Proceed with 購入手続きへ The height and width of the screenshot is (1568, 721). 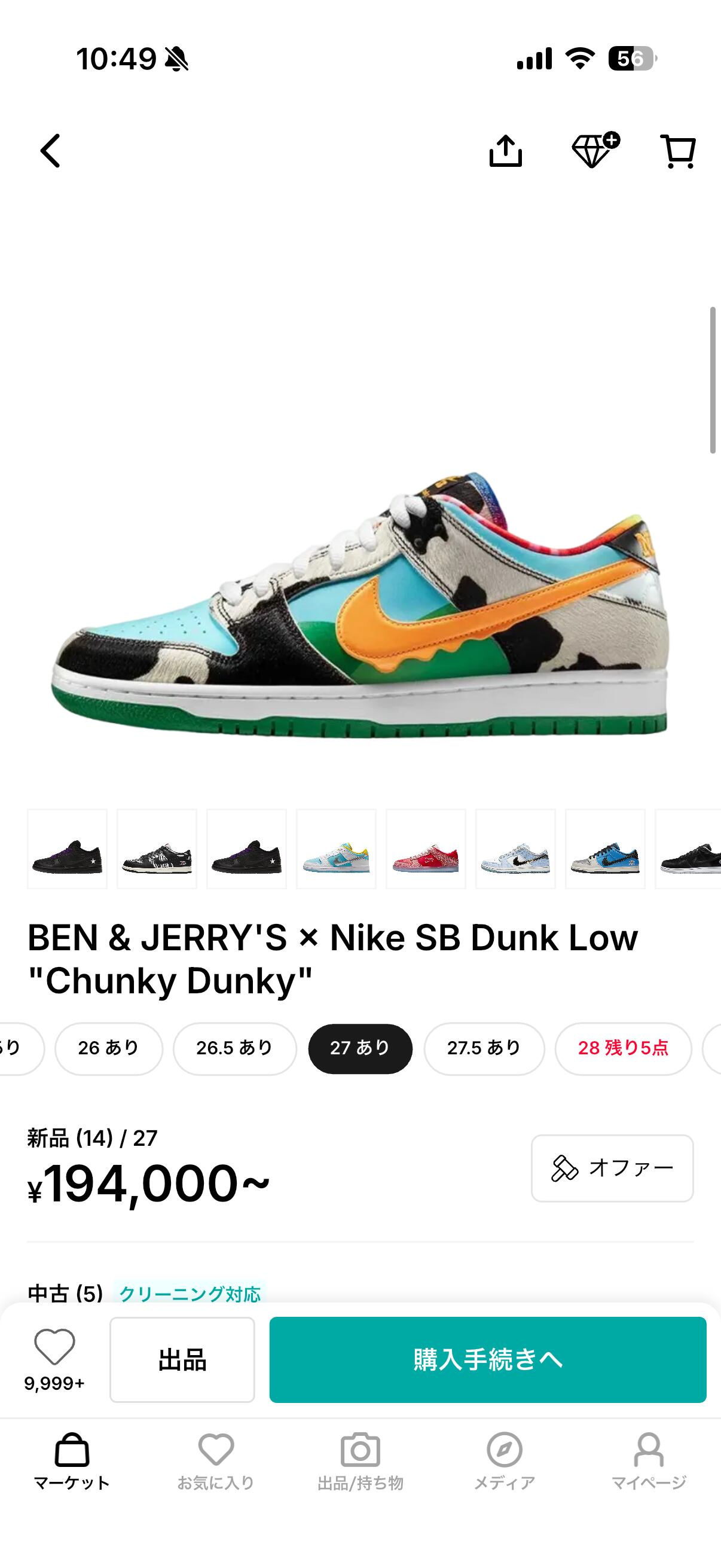pyautogui.click(x=488, y=1360)
